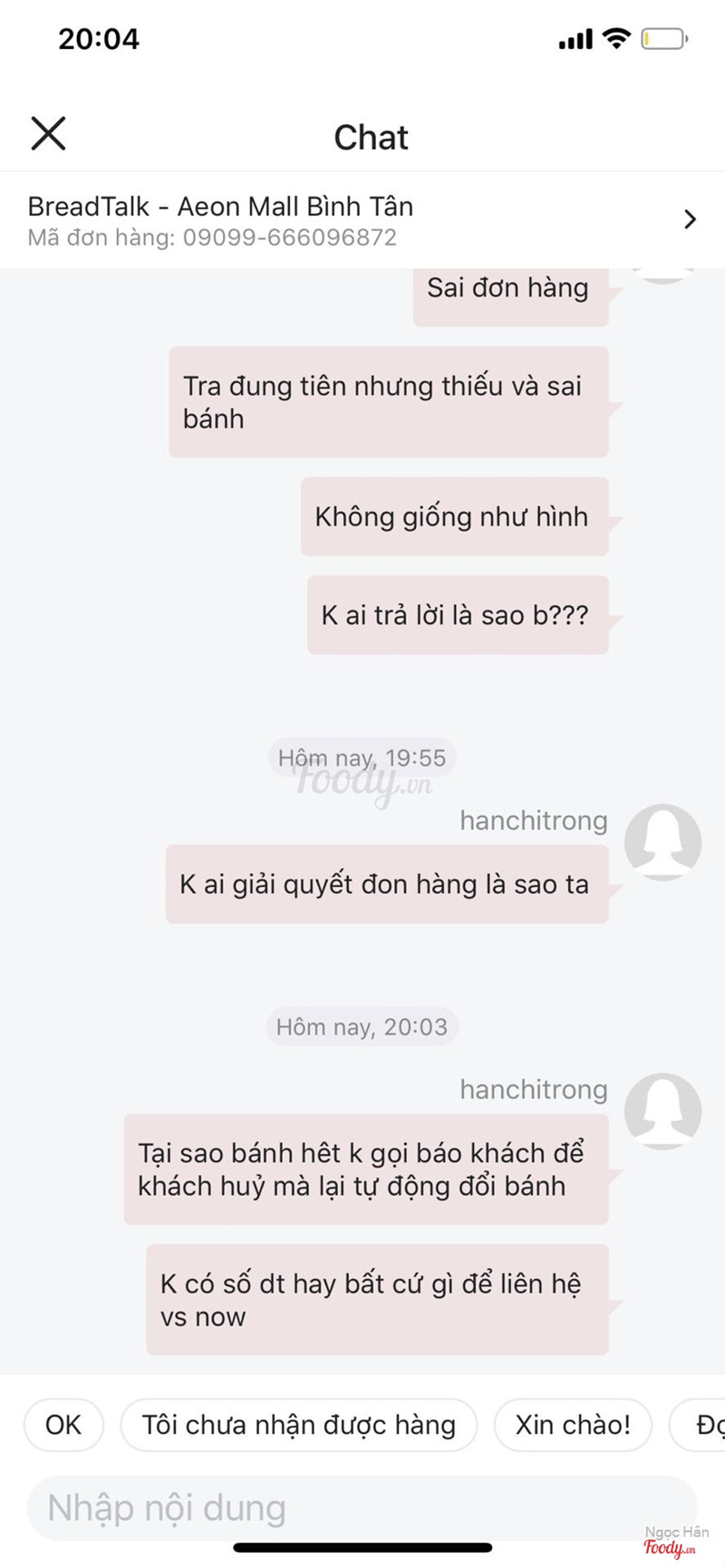Send the quick reply OK
725x1568 pixels.
click(x=63, y=1425)
